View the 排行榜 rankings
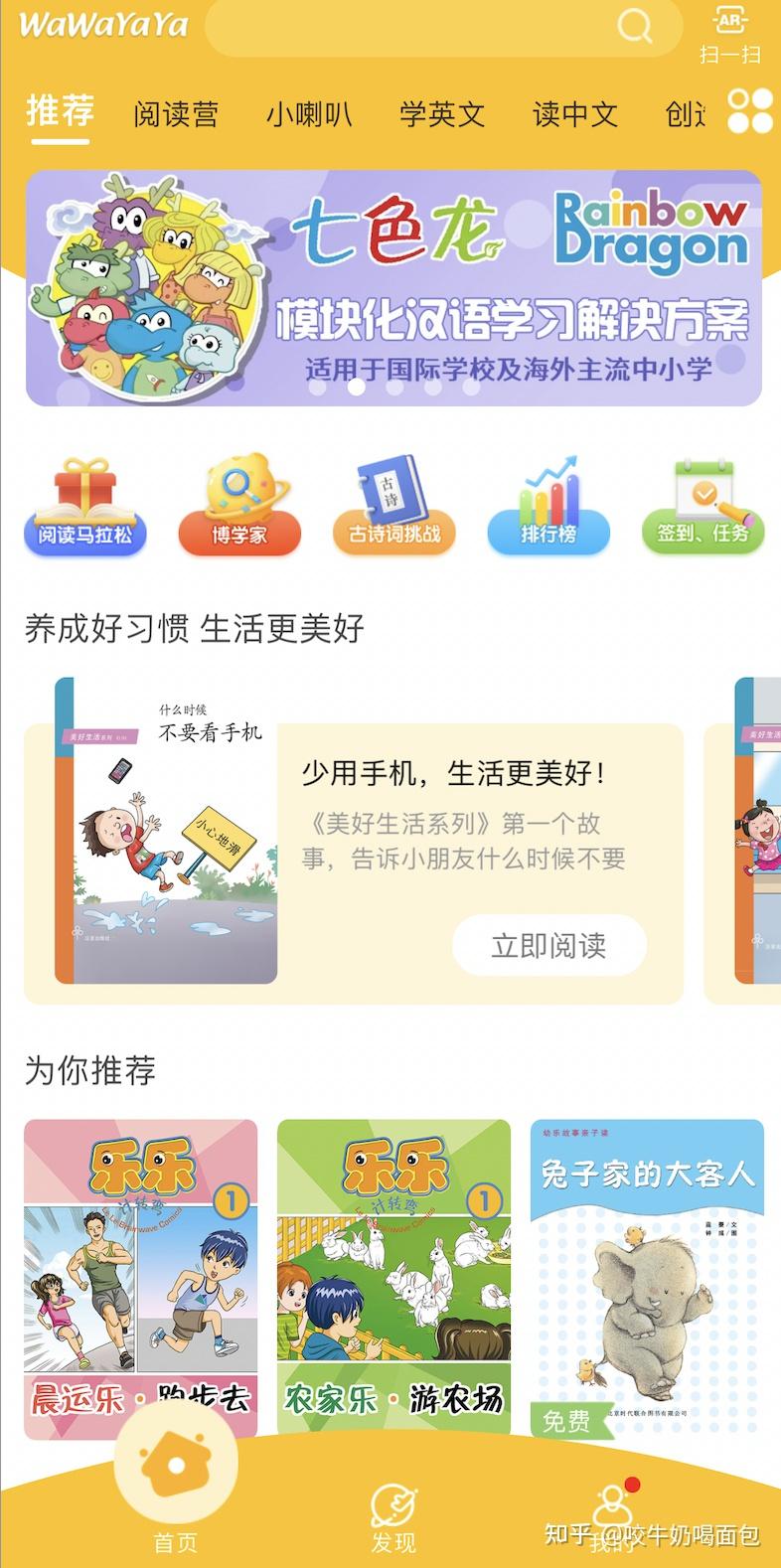This screenshot has width=781, height=1568. [x=548, y=507]
